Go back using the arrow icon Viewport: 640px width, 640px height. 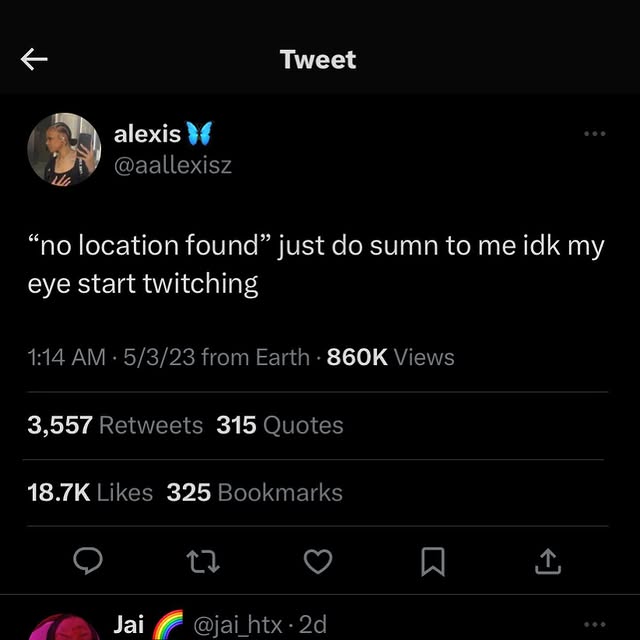pos(34,60)
